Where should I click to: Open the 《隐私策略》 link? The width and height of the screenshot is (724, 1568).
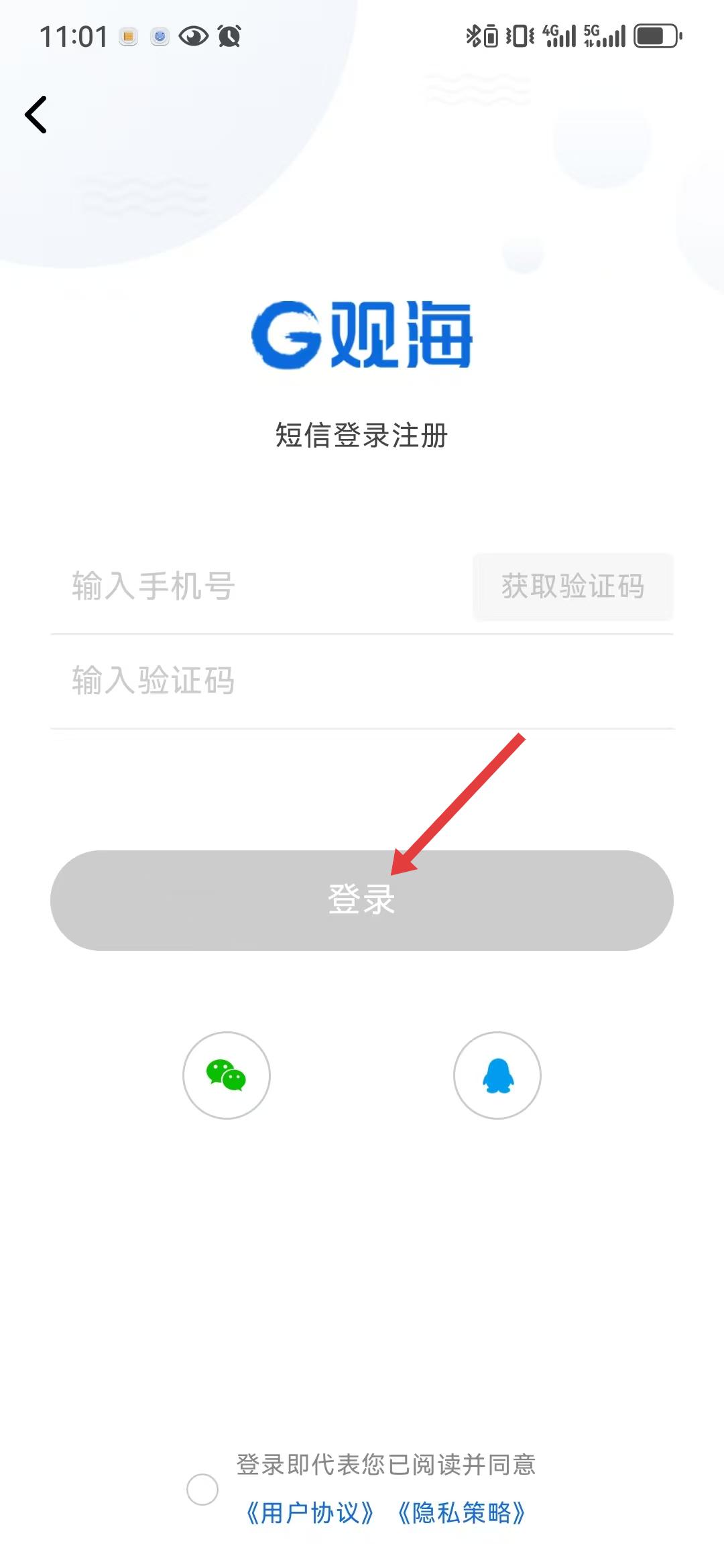(461, 1513)
